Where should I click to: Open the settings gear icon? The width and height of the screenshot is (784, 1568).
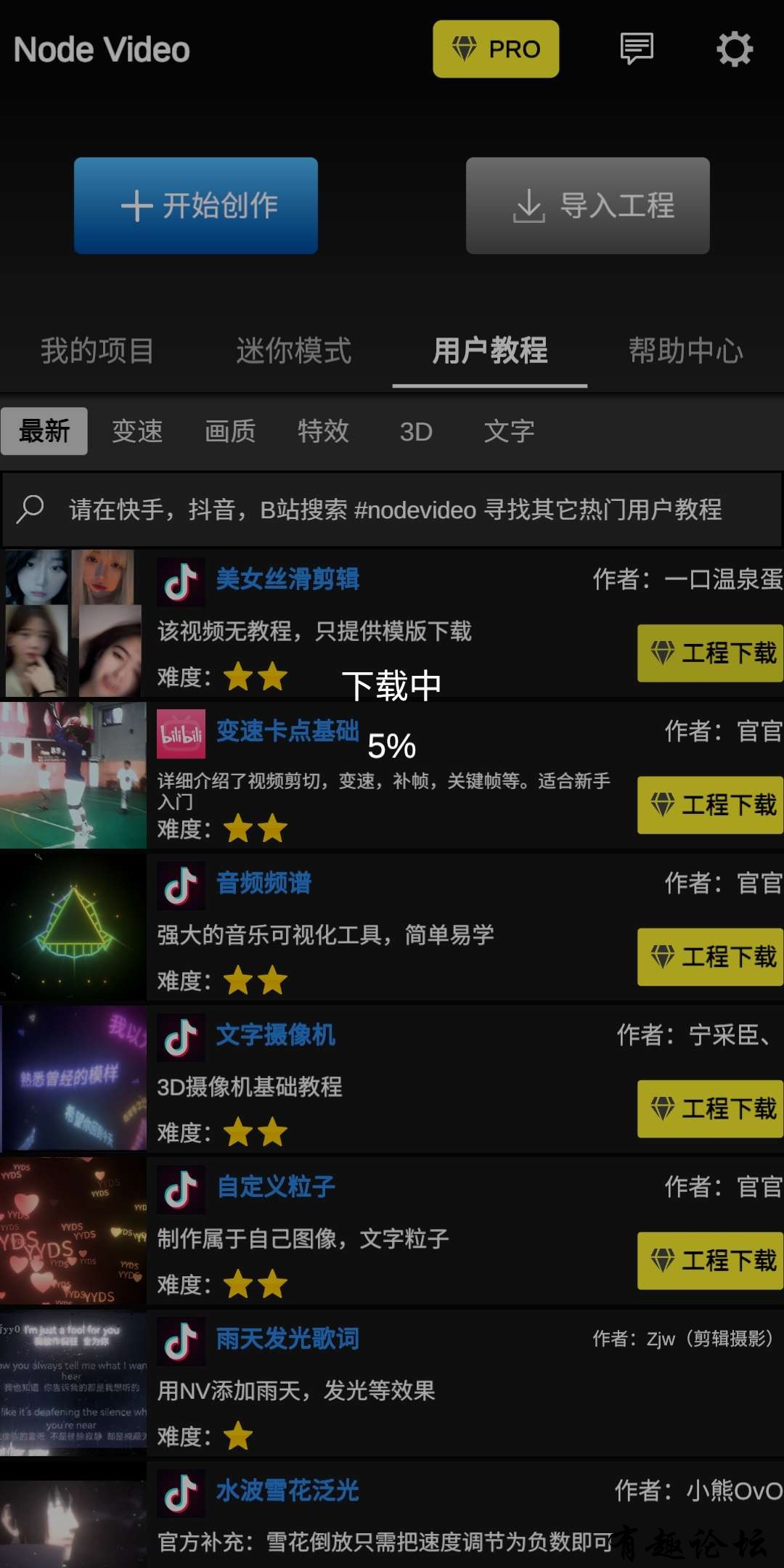coord(735,49)
